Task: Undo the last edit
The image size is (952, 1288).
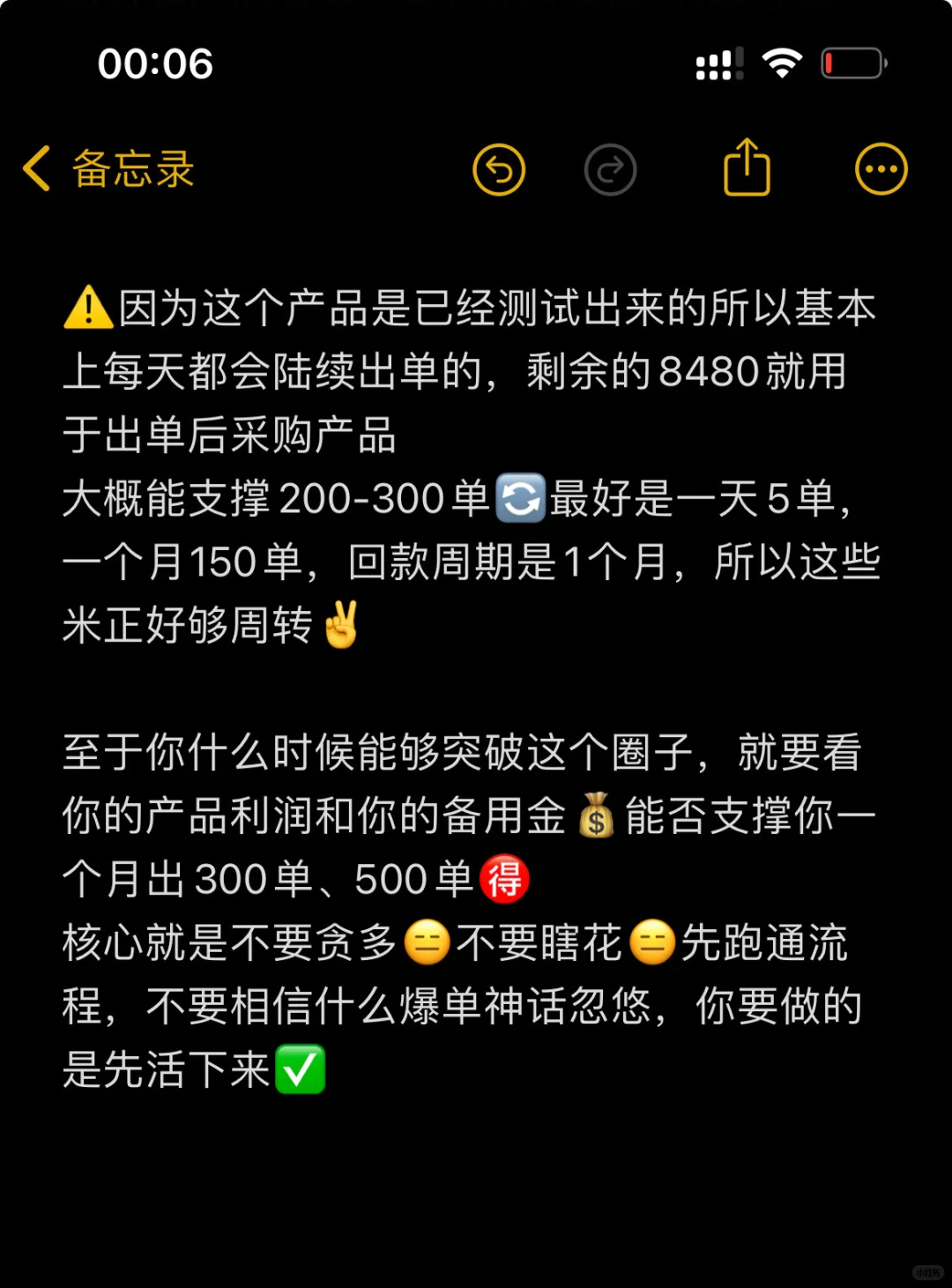Action: (499, 169)
